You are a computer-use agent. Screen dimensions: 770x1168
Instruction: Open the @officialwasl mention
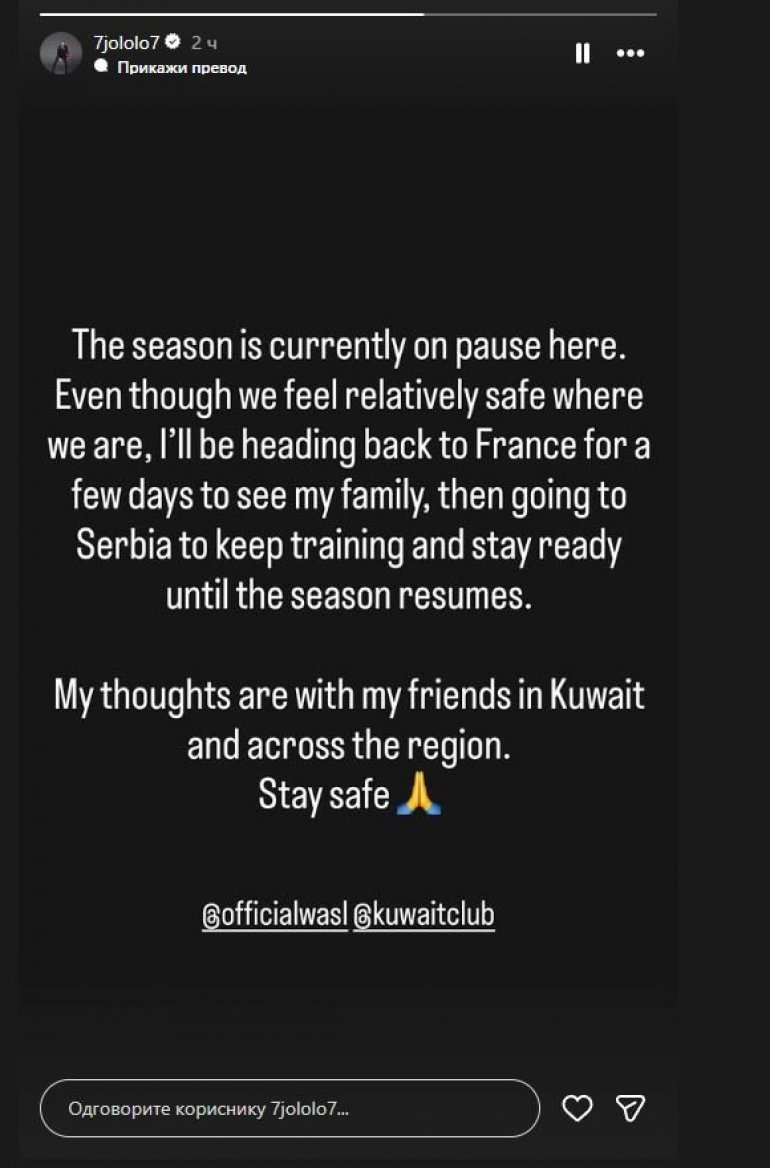click(275, 915)
